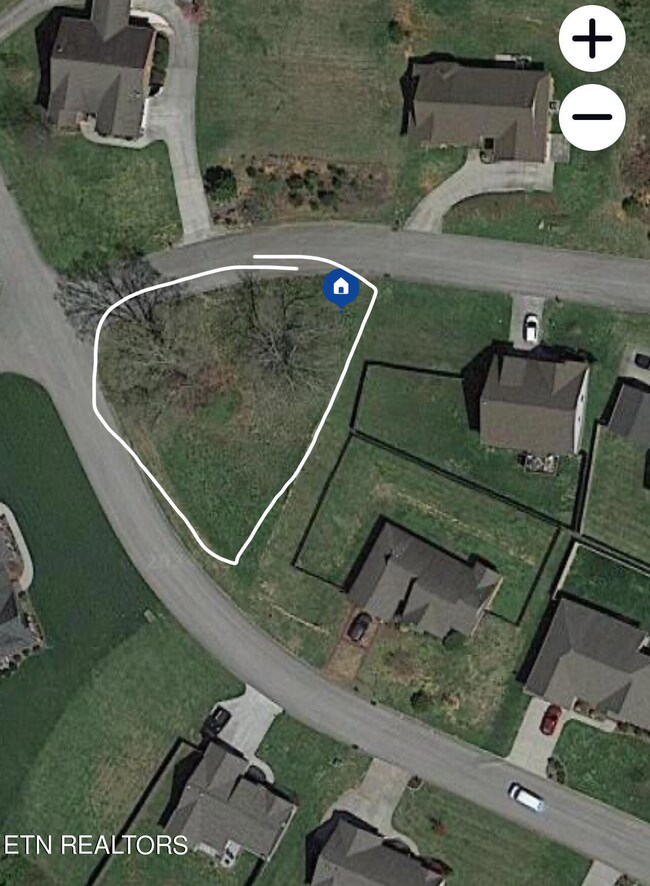
Task: Zoom in on the map
Action: click(x=592, y=39)
